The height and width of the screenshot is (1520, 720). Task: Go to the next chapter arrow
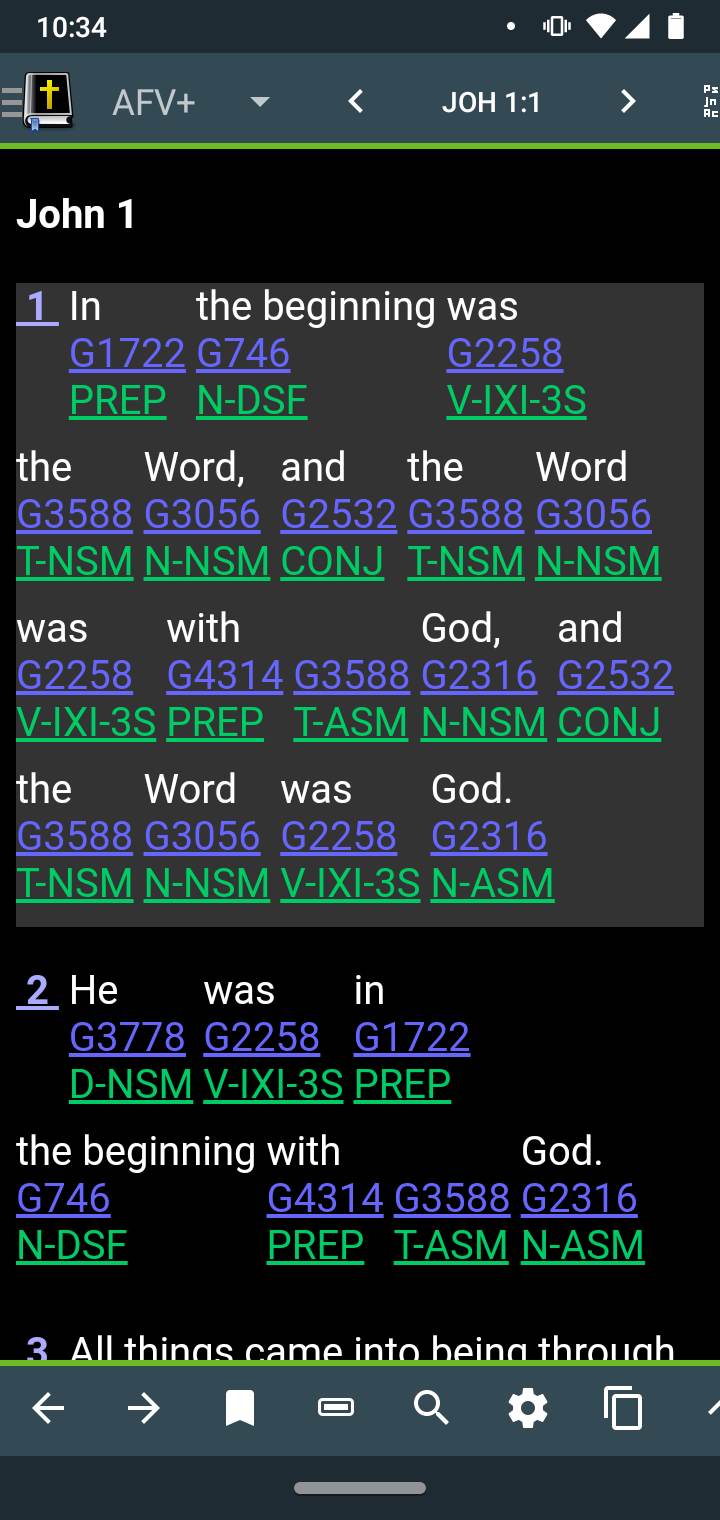point(627,101)
